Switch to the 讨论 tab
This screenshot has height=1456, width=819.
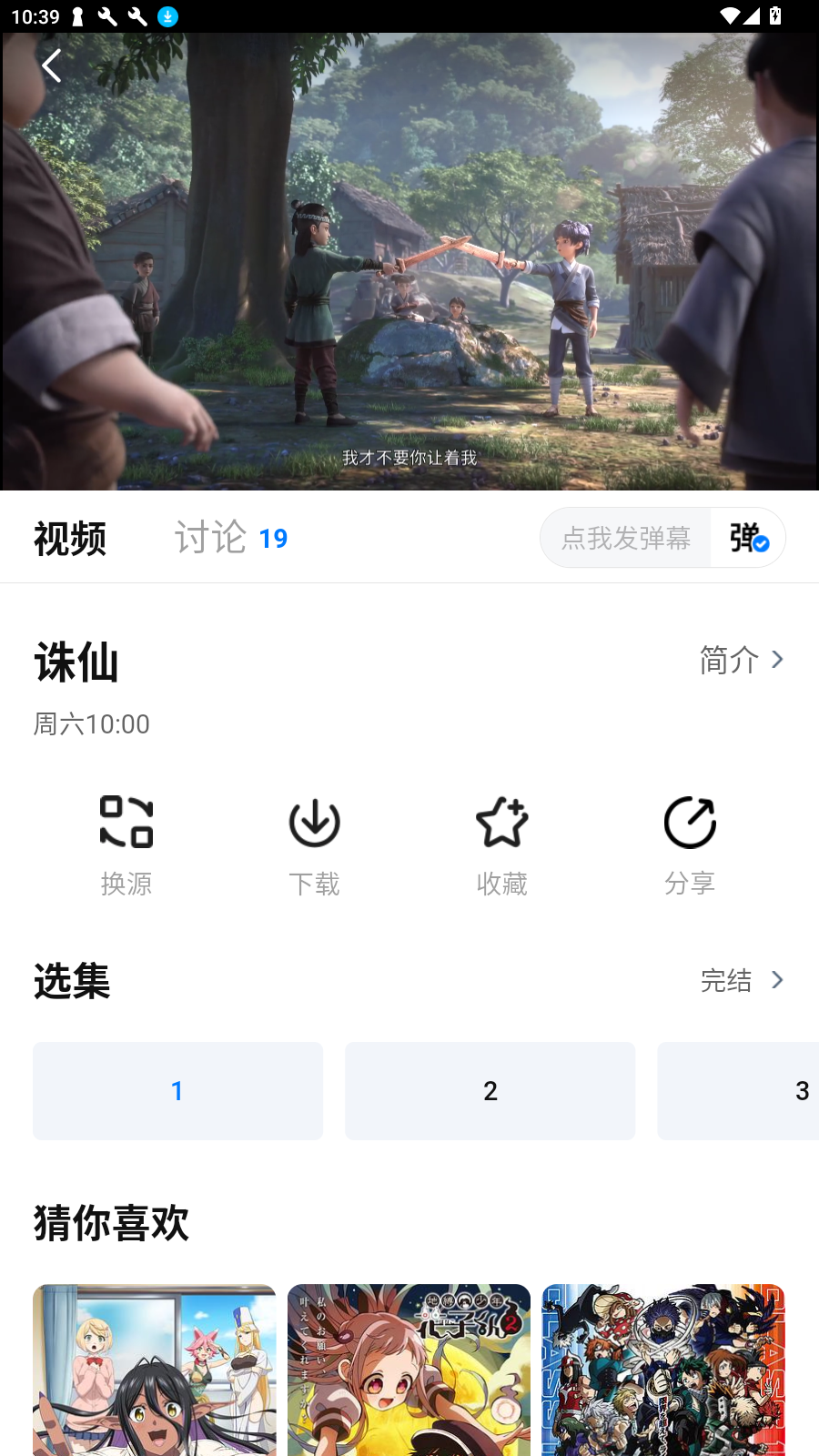[230, 538]
